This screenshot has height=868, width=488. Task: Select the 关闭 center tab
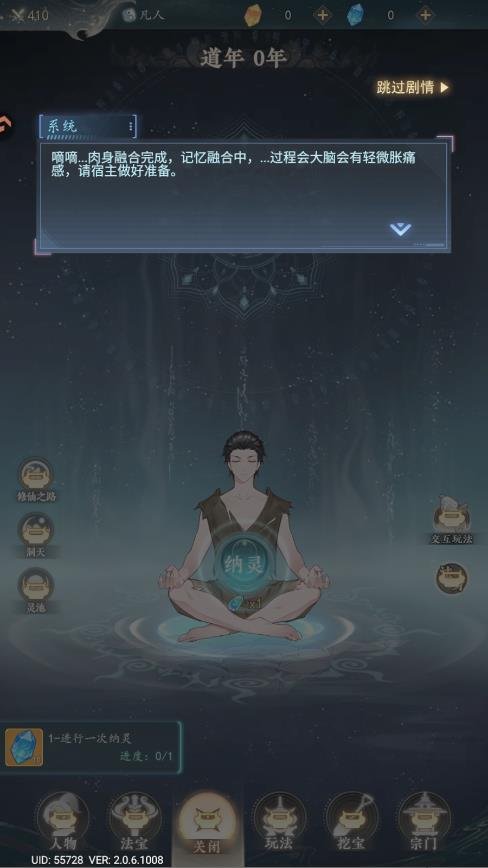[x=206, y=822]
